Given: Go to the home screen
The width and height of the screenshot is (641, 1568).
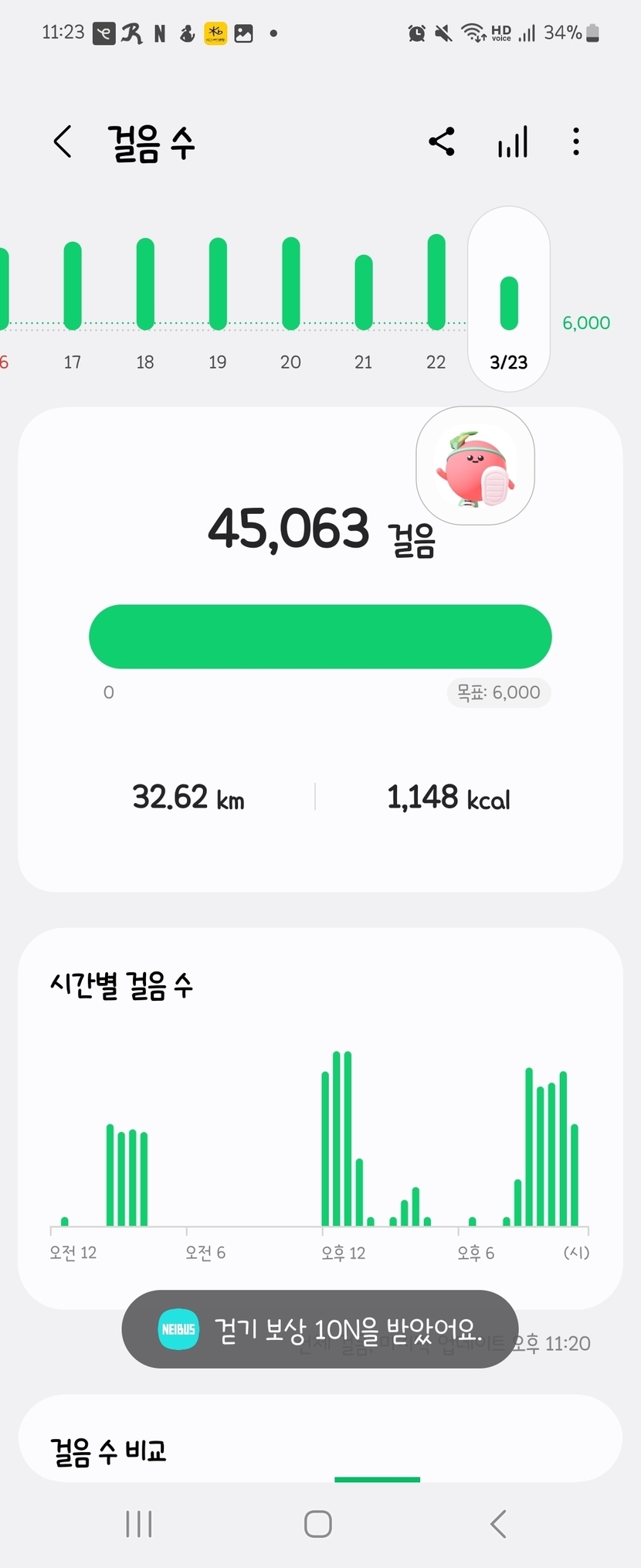Looking at the screenshot, I should tap(318, 1525).
